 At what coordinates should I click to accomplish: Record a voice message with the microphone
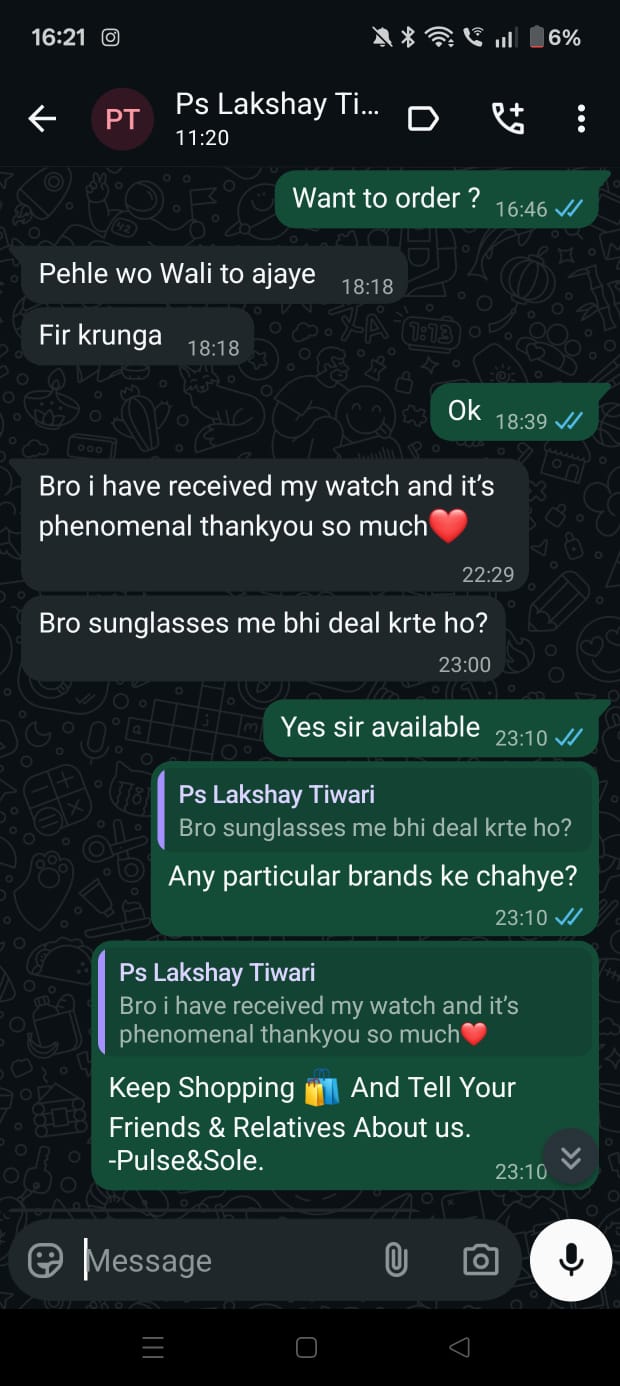click(571, 1260)
